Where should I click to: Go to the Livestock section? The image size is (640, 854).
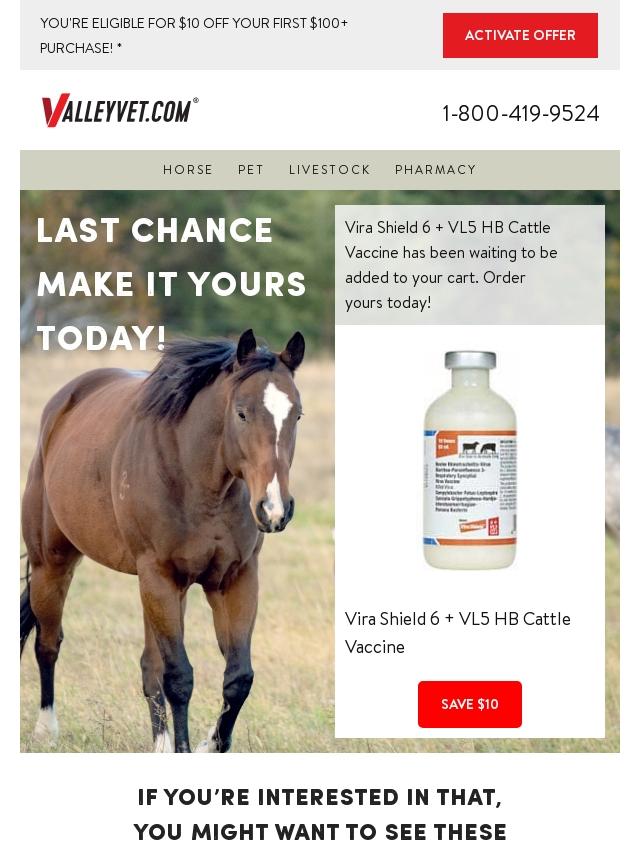click(x=329, y=170)
